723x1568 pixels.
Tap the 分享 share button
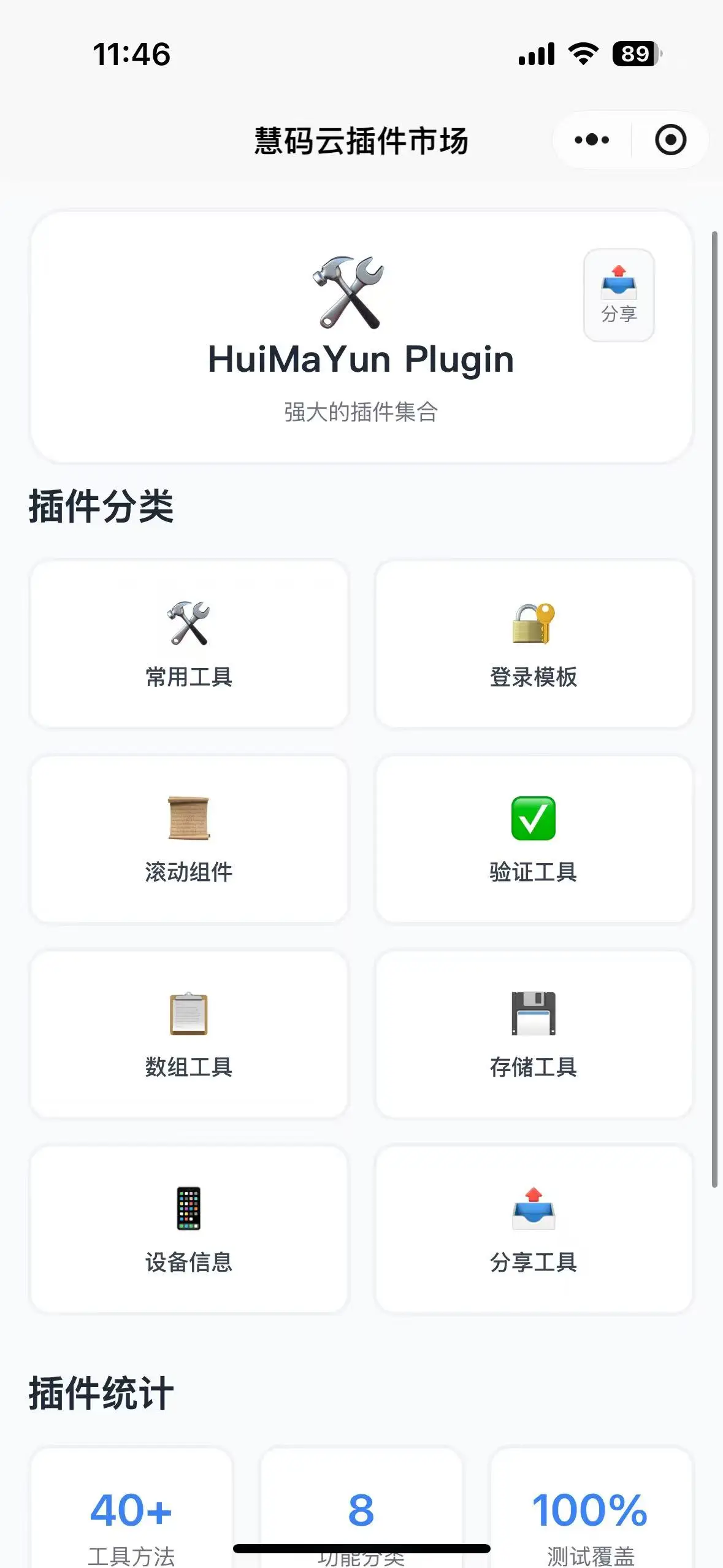(619, 295)
